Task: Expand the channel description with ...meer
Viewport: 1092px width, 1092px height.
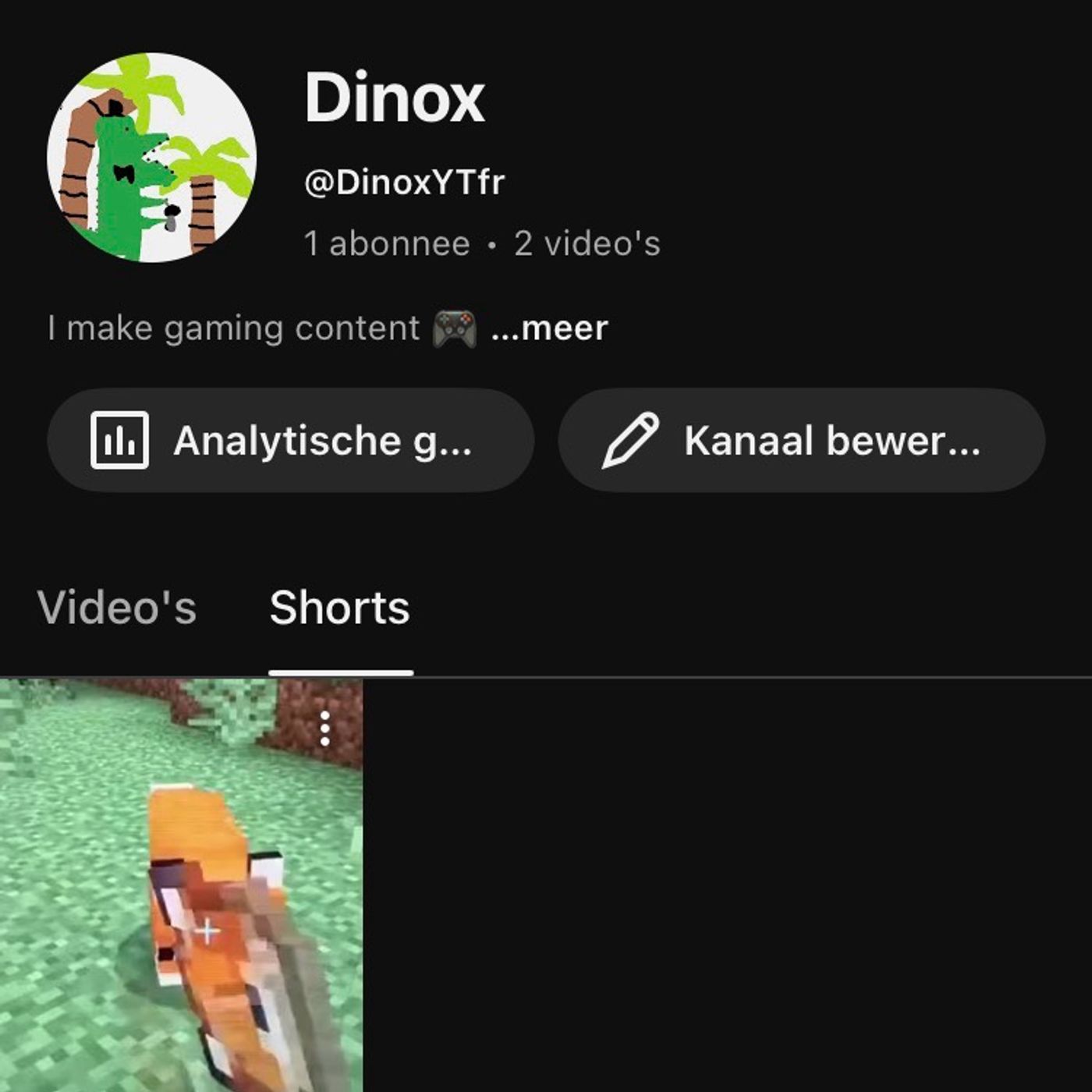Action: pyautogui.click(x=549, y=328)
